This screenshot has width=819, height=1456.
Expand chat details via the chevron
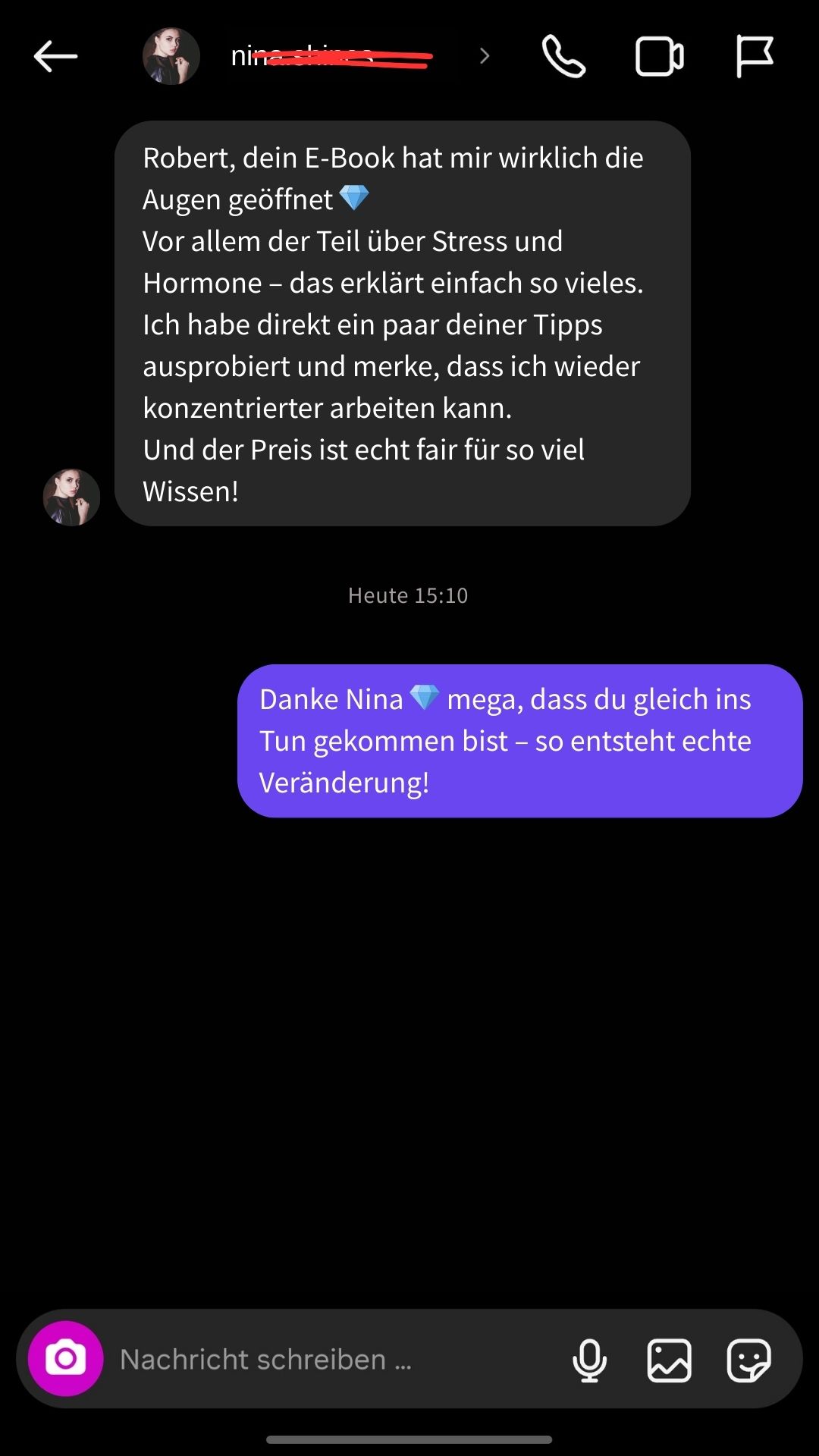click(484, 55)
